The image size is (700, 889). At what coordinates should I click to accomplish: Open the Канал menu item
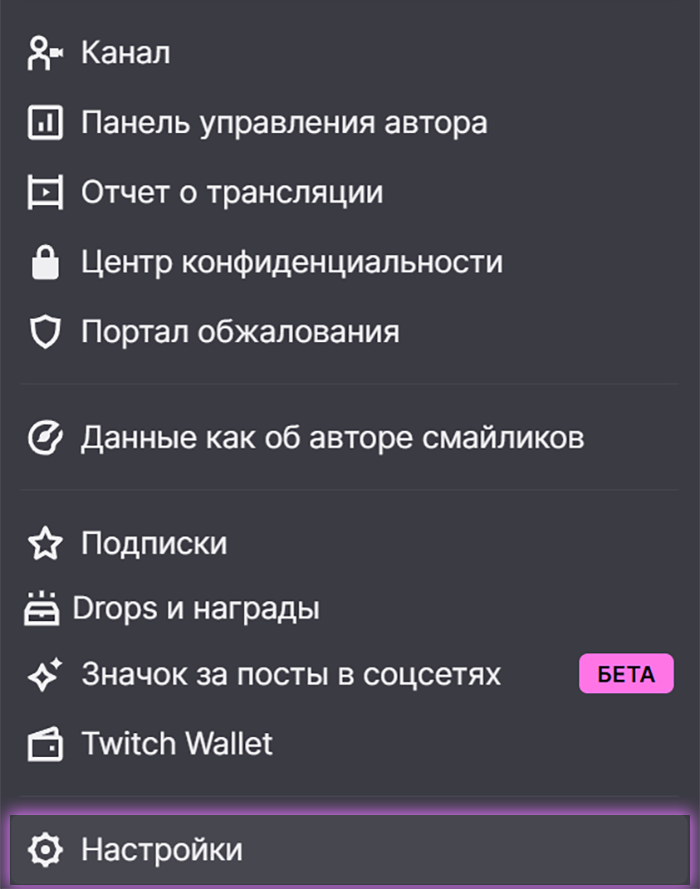tap(125, 53)
